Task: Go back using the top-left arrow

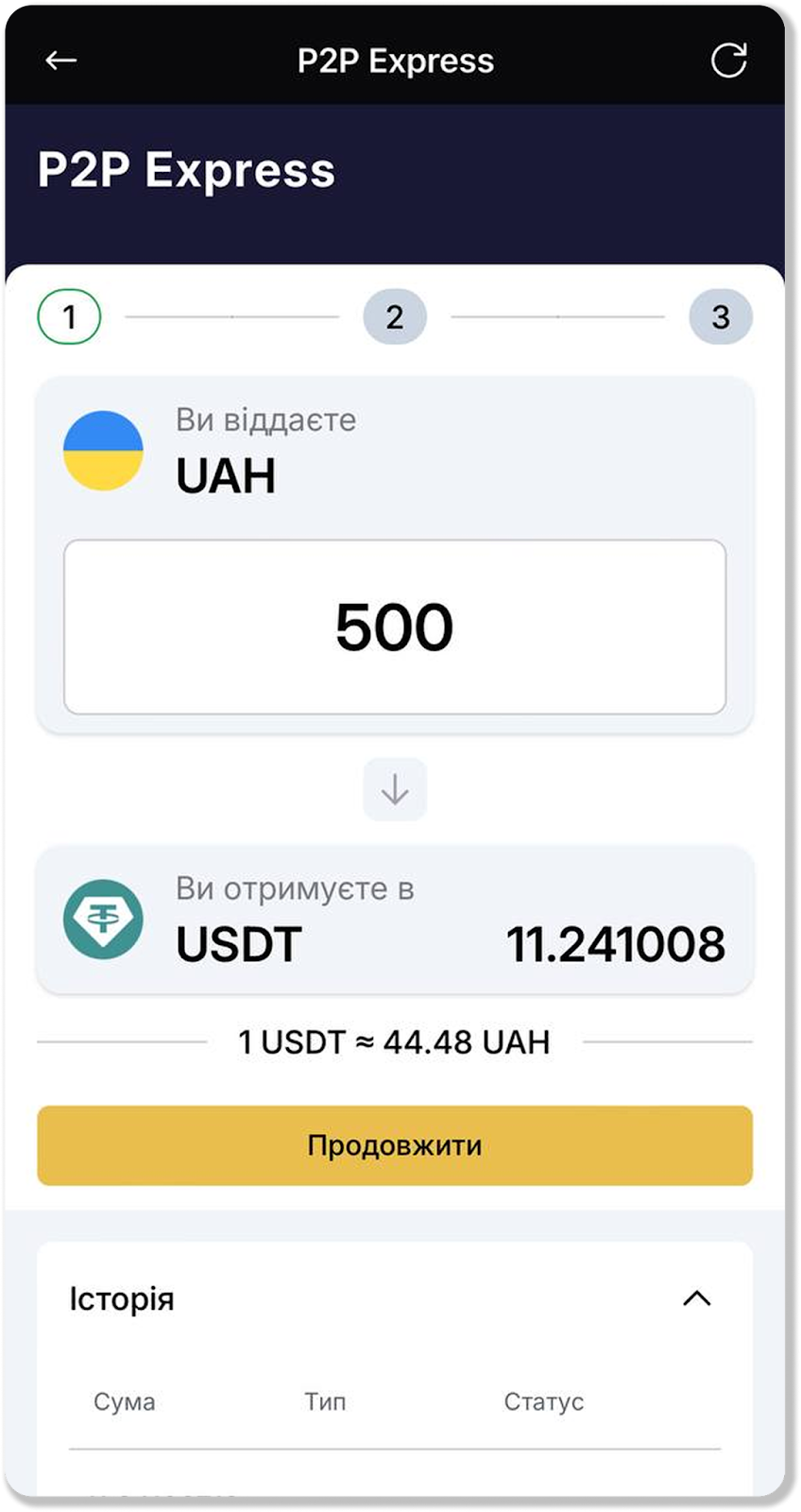Action: (x=61, y=60)
